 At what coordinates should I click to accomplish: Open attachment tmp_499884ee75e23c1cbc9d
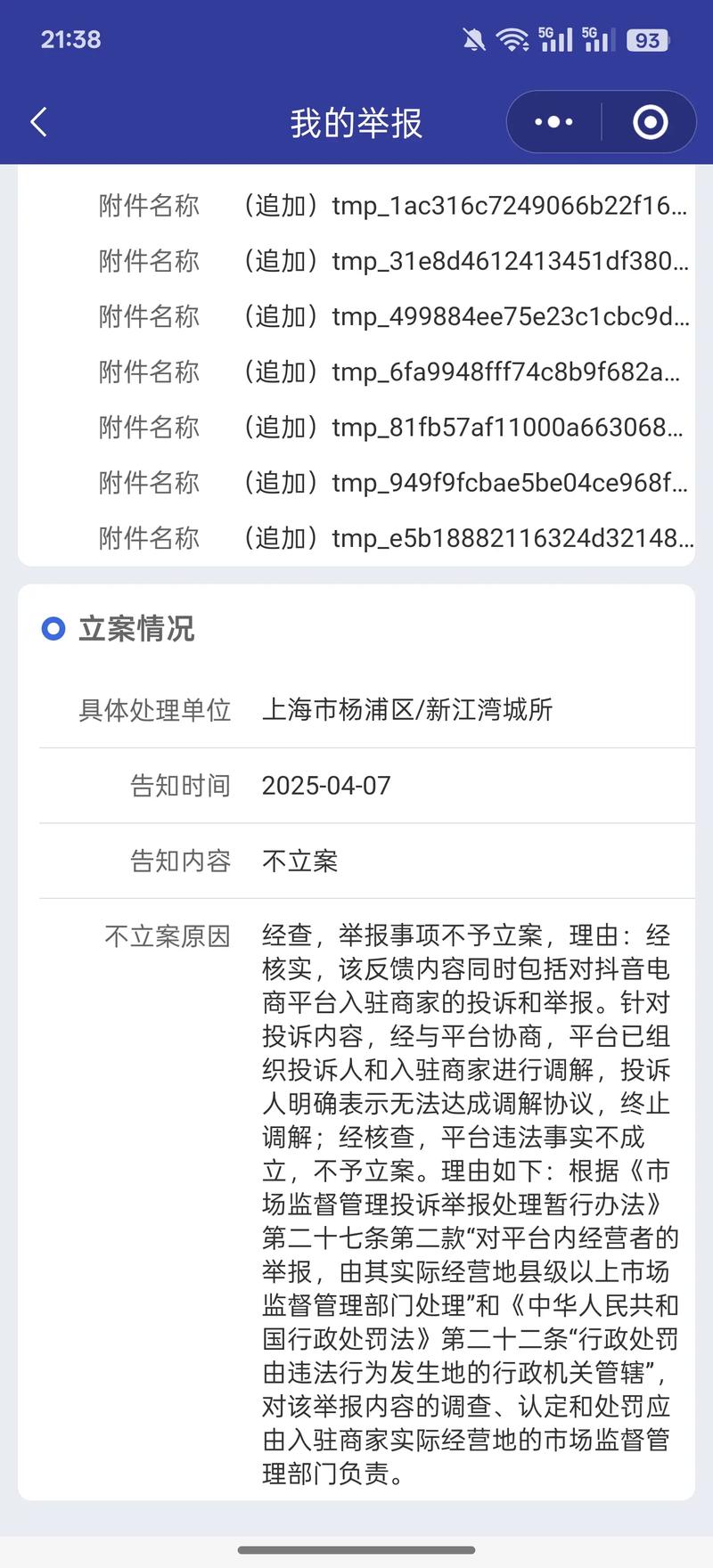coord(464,316)
